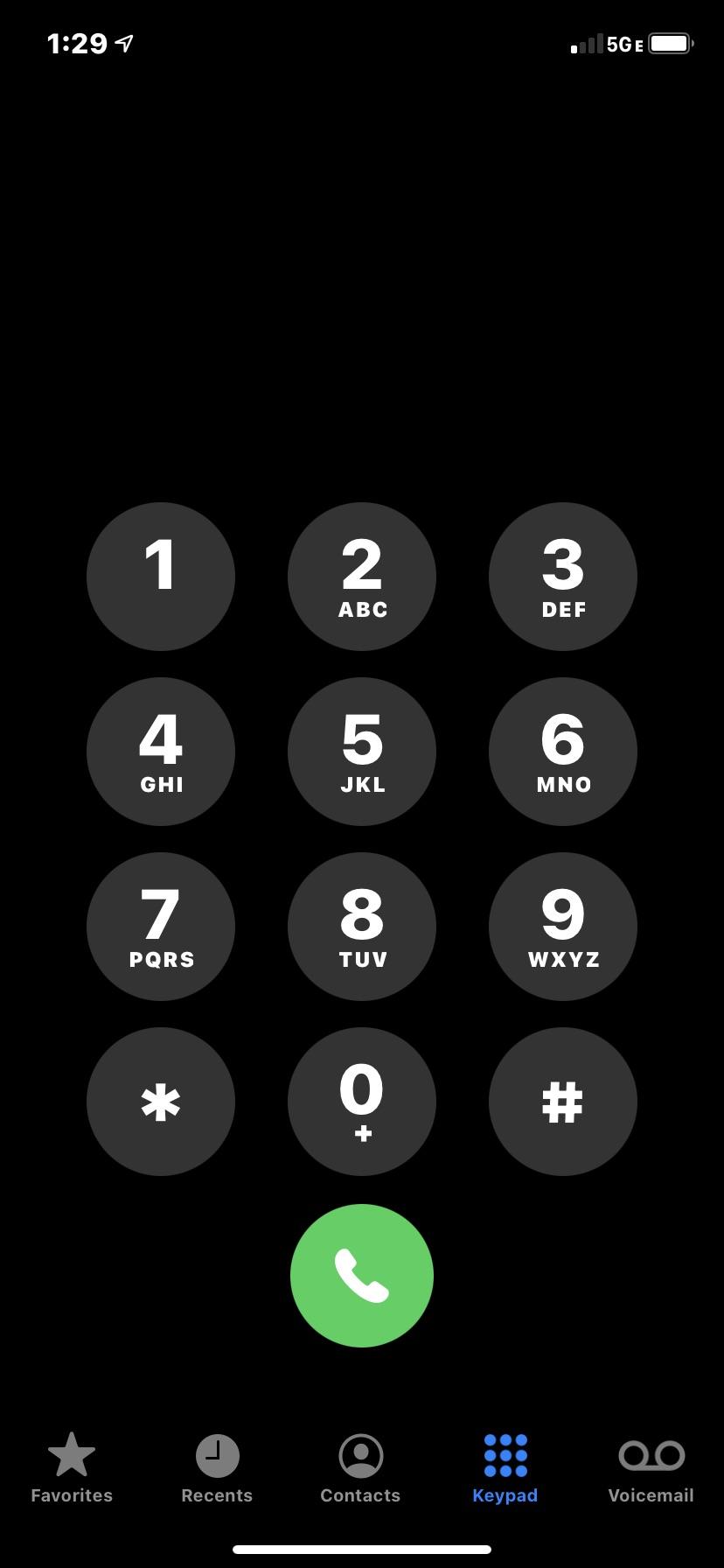724x1568 pixels.
Task: Switch to the Recents tab
Action: point(216,1470)
